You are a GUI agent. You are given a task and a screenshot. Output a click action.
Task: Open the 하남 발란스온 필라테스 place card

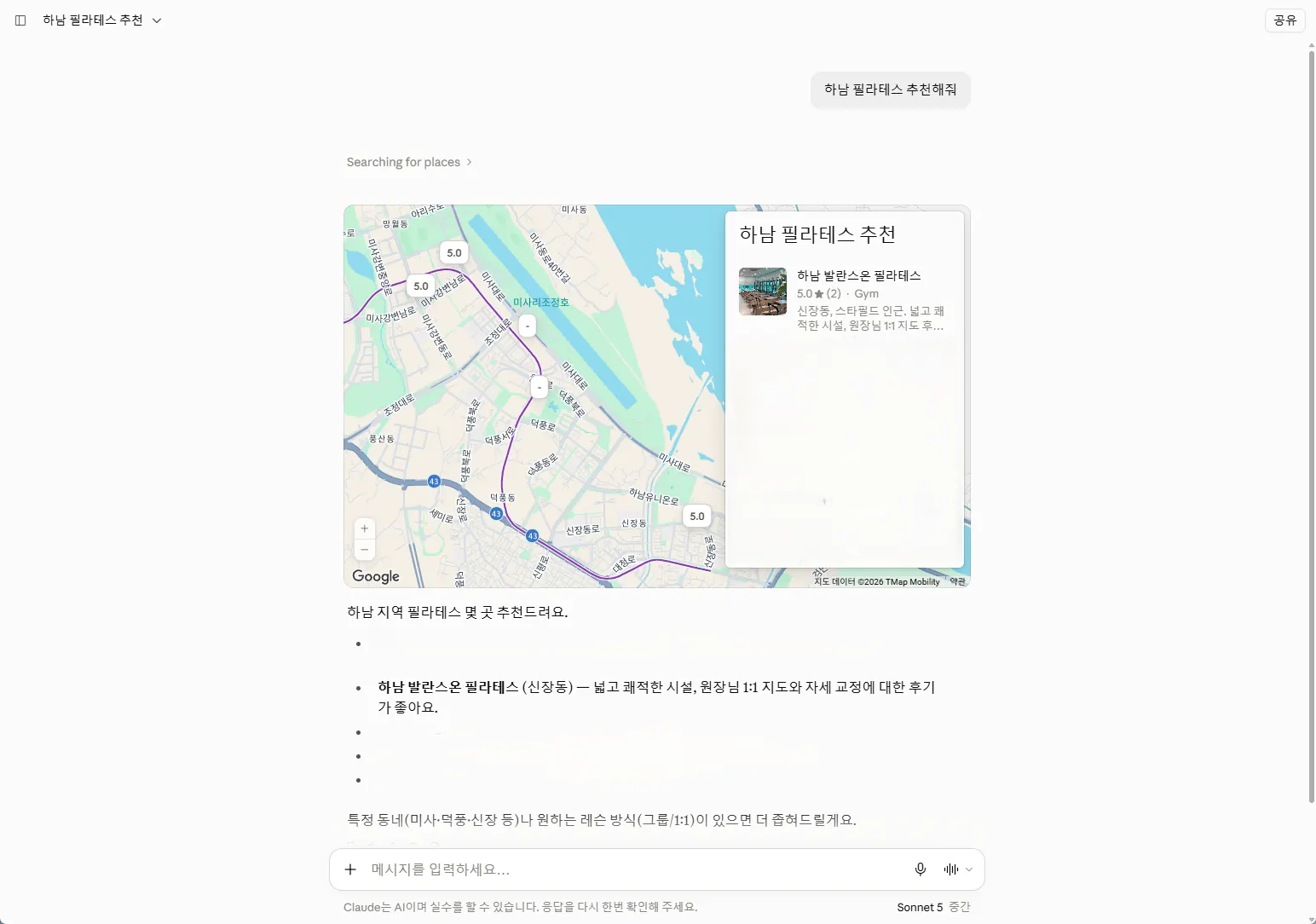point(844,300)
